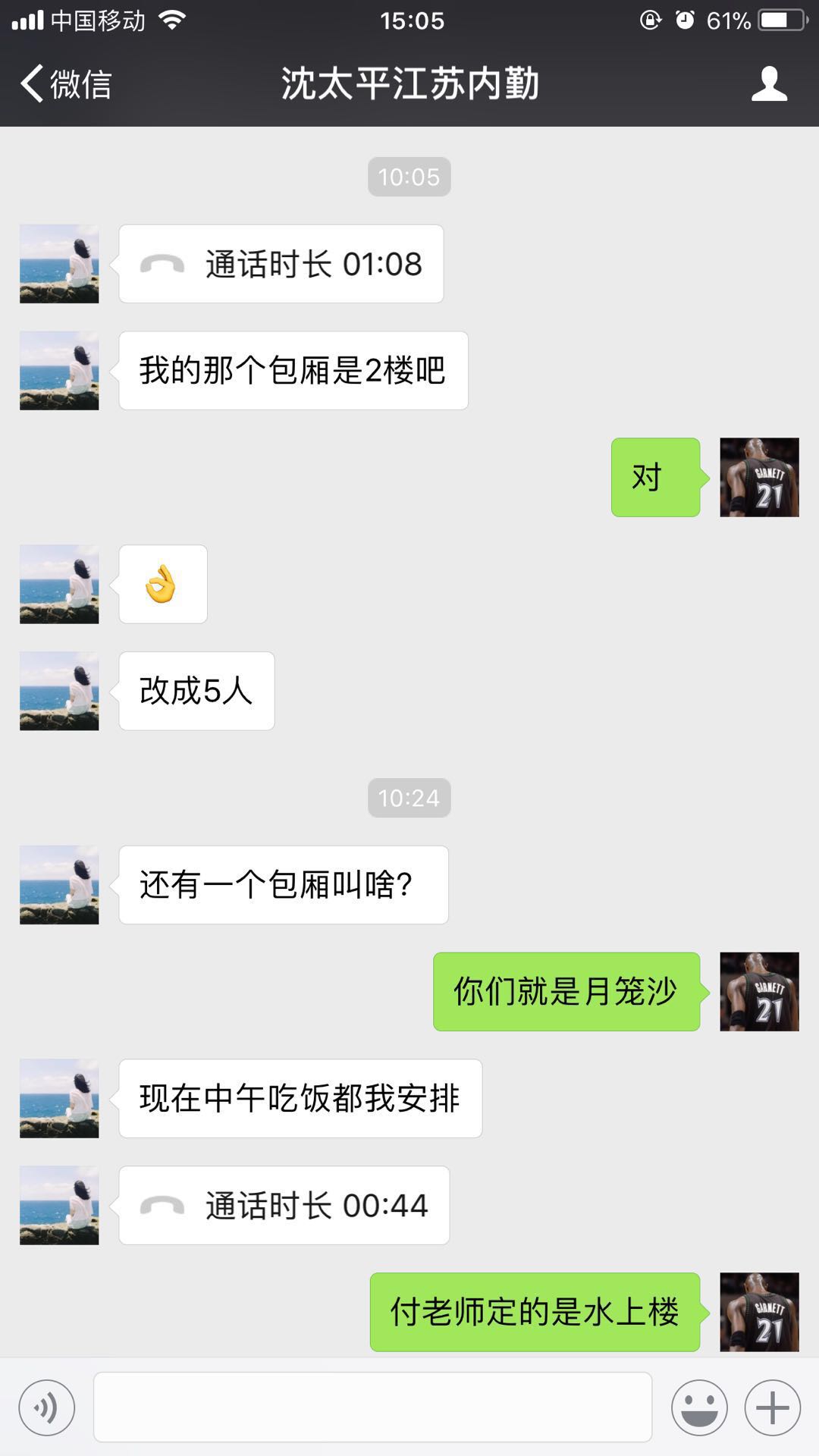This screenshot has height=1456, width=819.
Task: Focus the message text field
Action: coord(372,1407)
